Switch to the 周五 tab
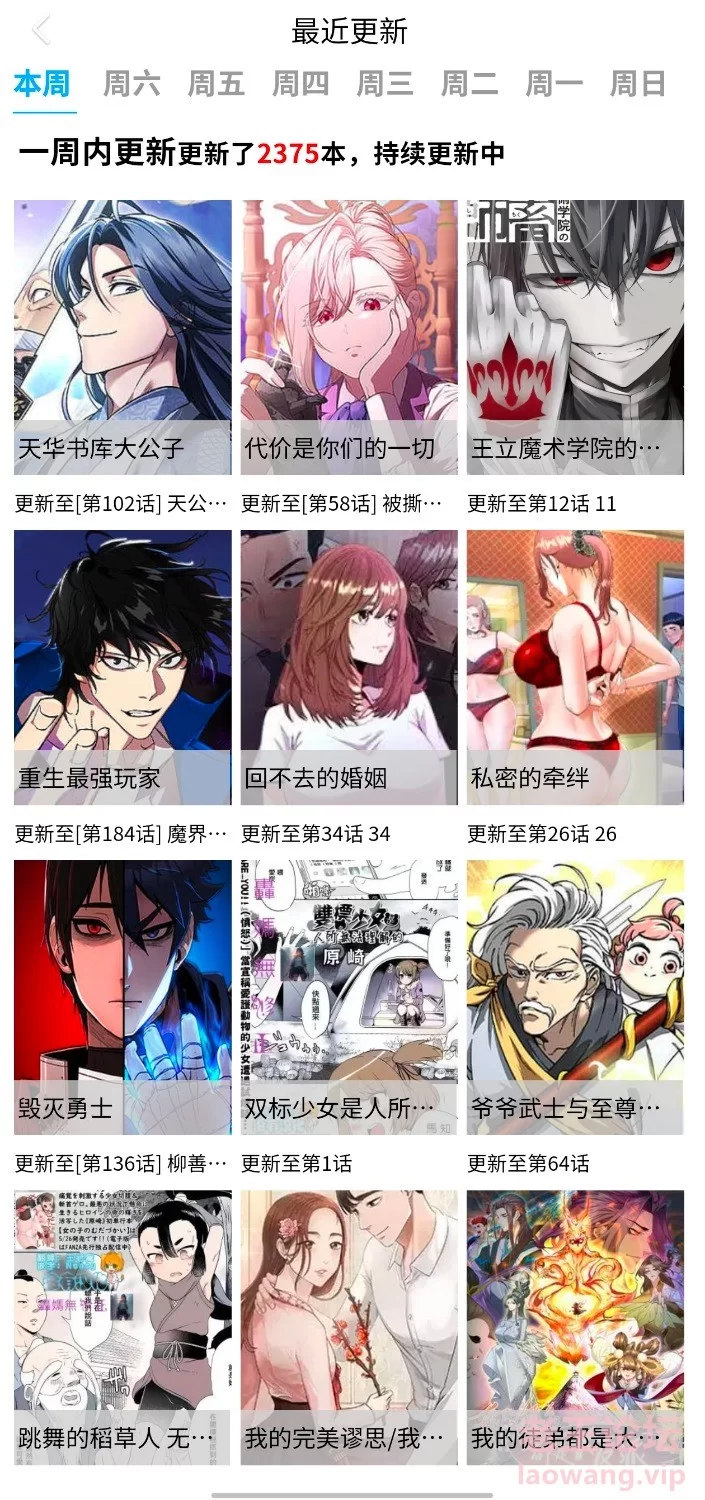 (216, 84)
